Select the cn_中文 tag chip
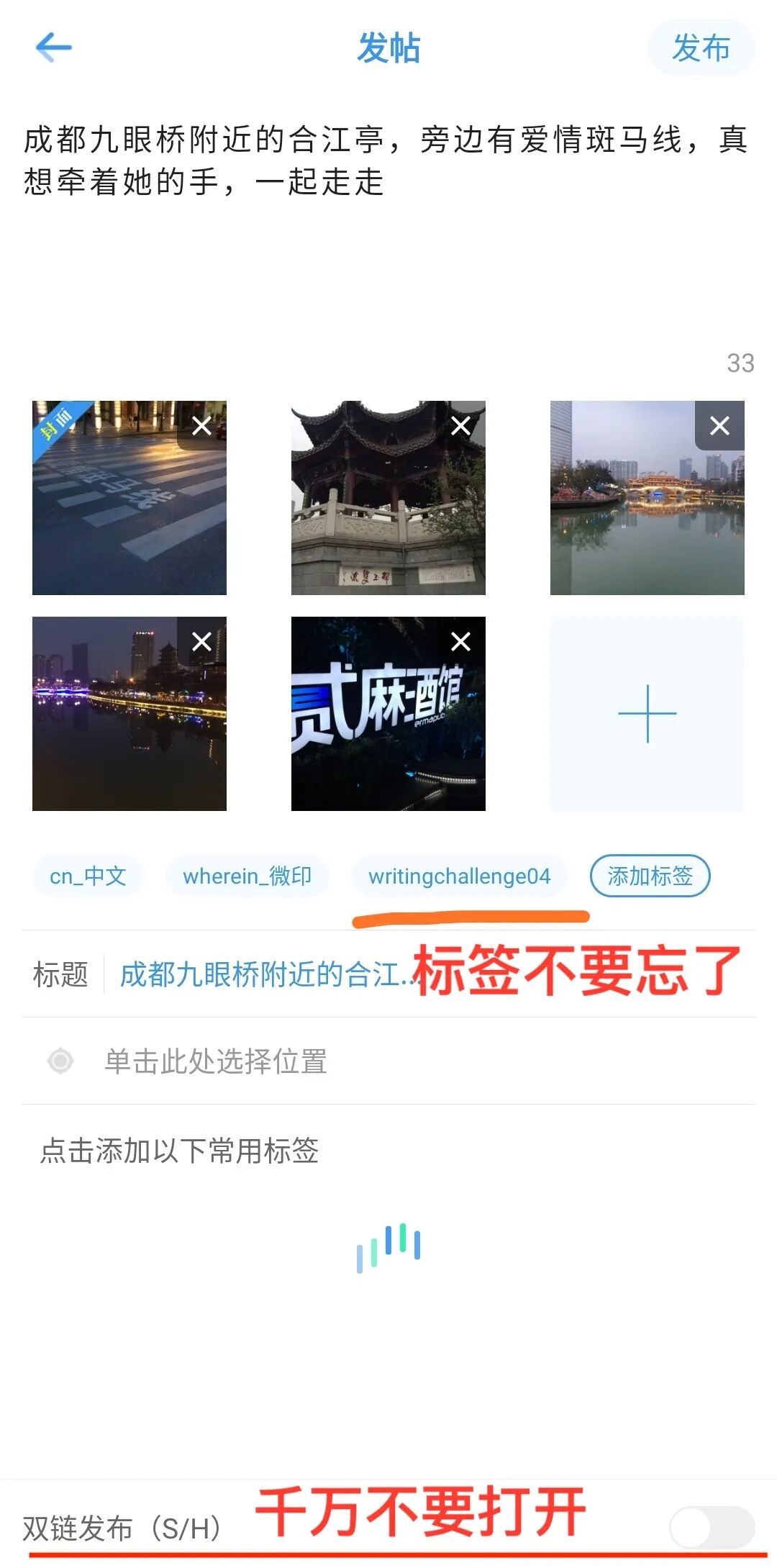 coord(88,876)
